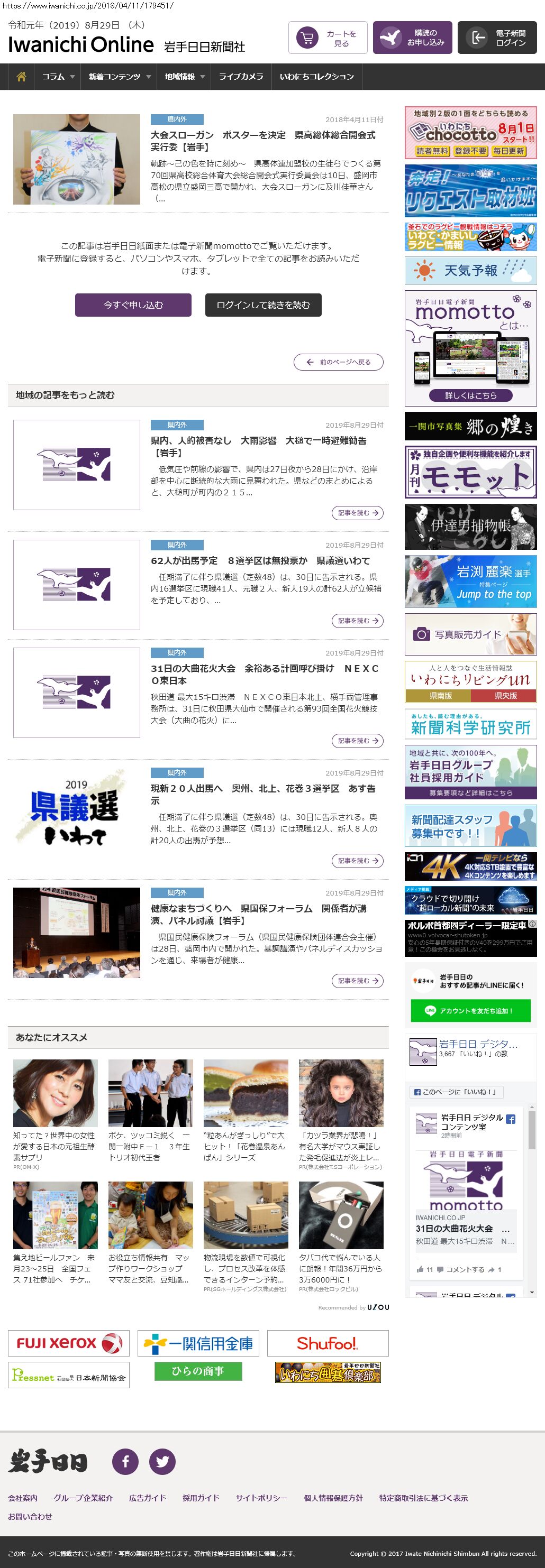545x1568 pixels.
Task: Select 今すぐ申し込む button
Action: 133,305
